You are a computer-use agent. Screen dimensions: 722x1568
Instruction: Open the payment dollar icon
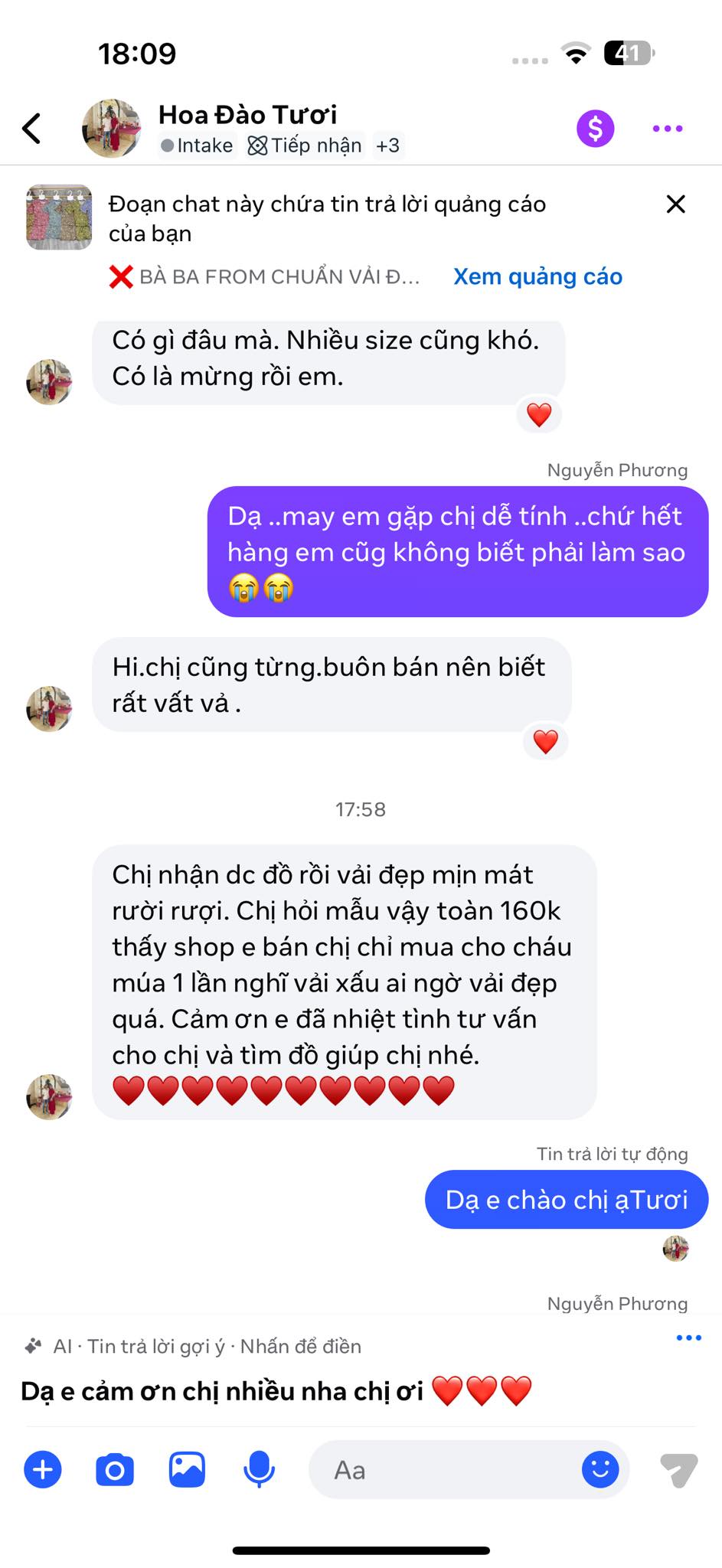pos(595,128)
